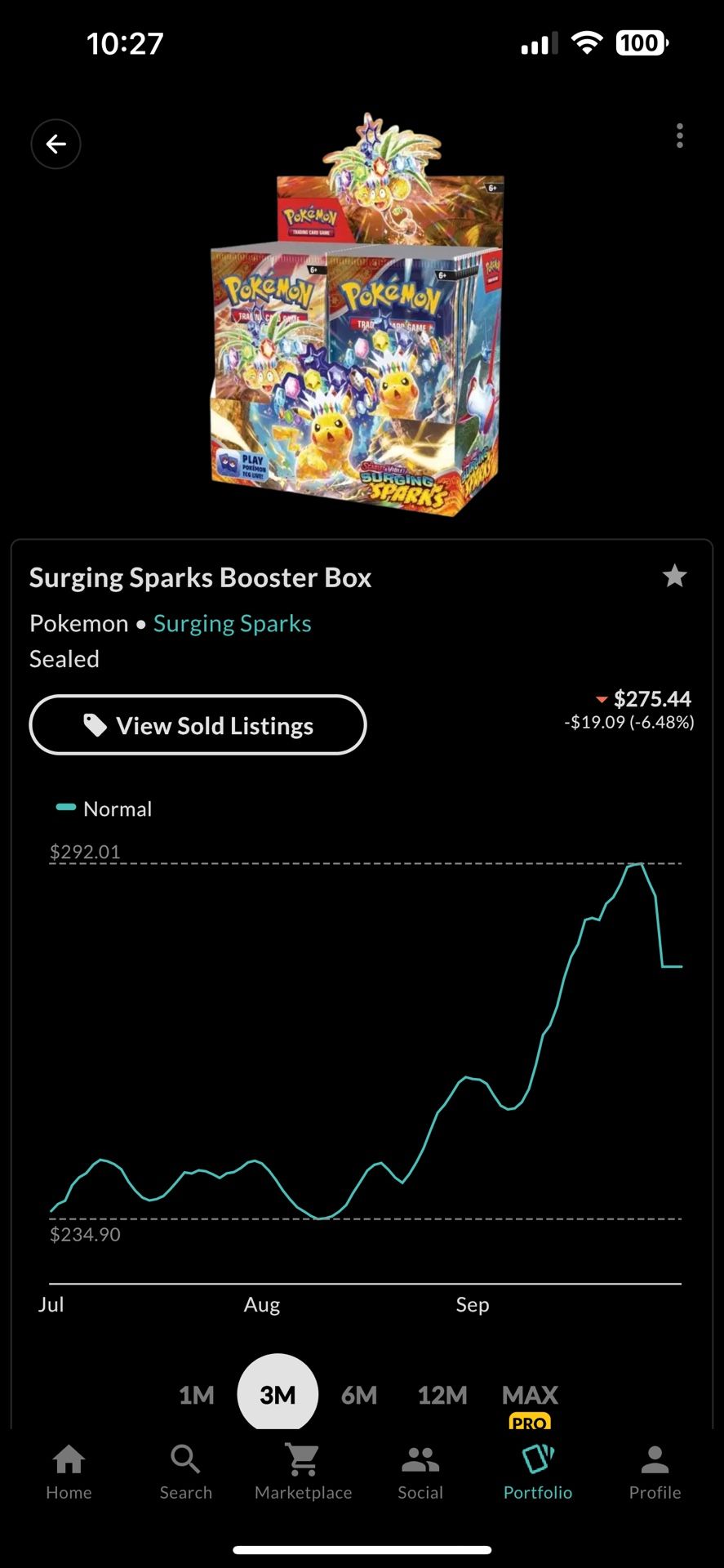Switch to the Marketplace tab
The height and width of the screenshot is (1568, 724).
(x=303, y=1472)
